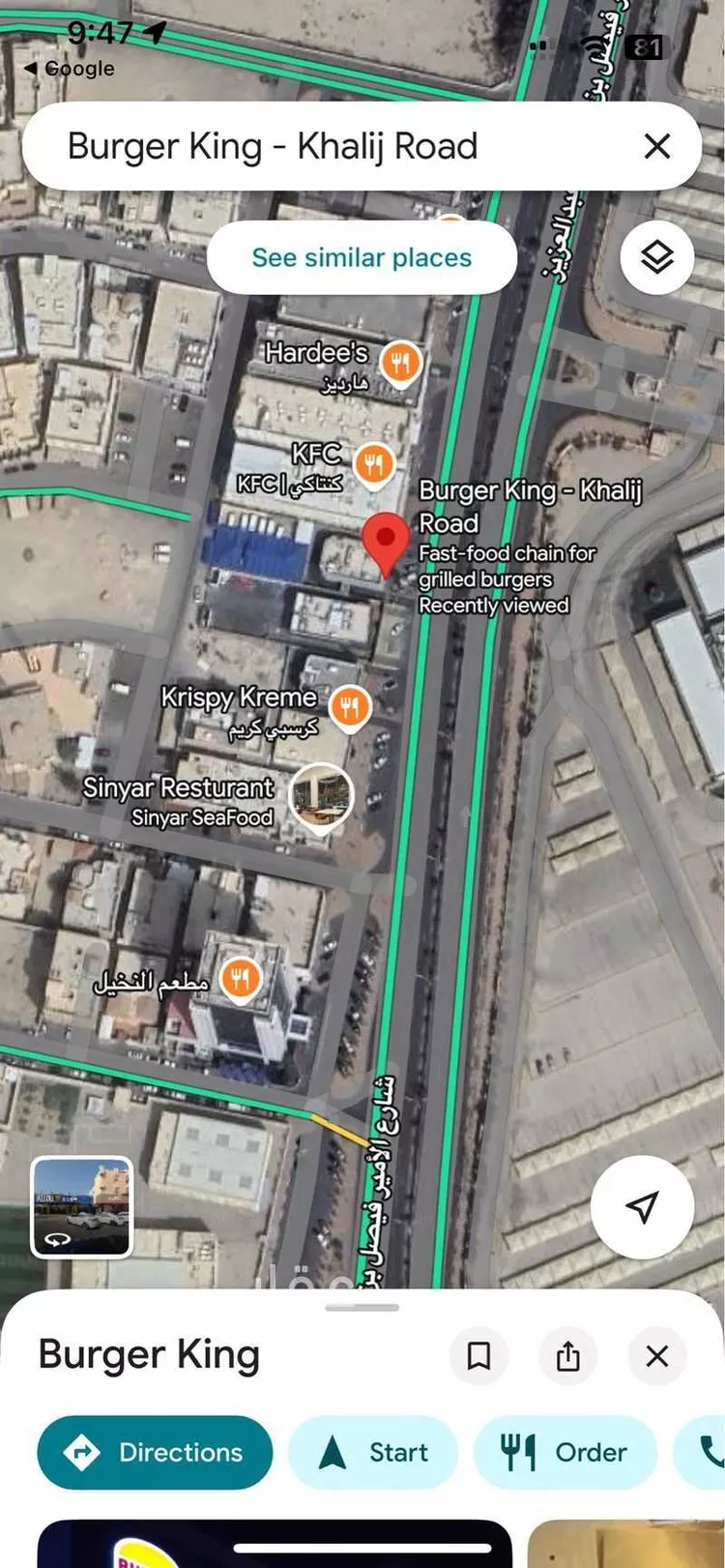
Task: Get directions to Burger King
Action: (155, 1452)
